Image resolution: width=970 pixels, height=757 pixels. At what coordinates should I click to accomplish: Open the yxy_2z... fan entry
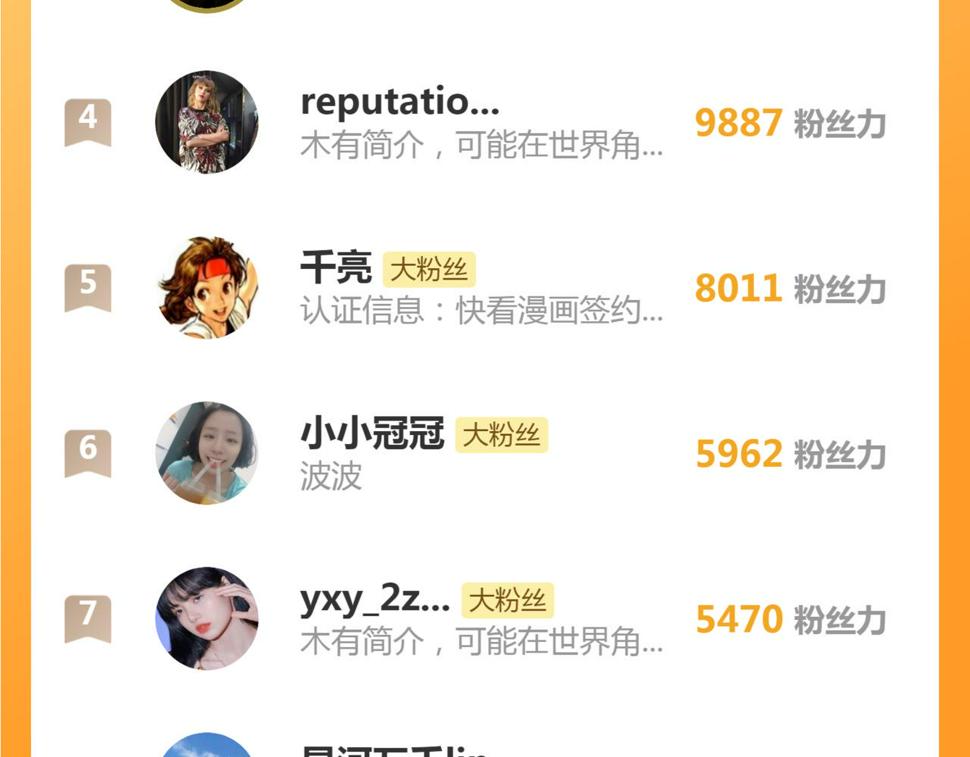pos(375,599)
